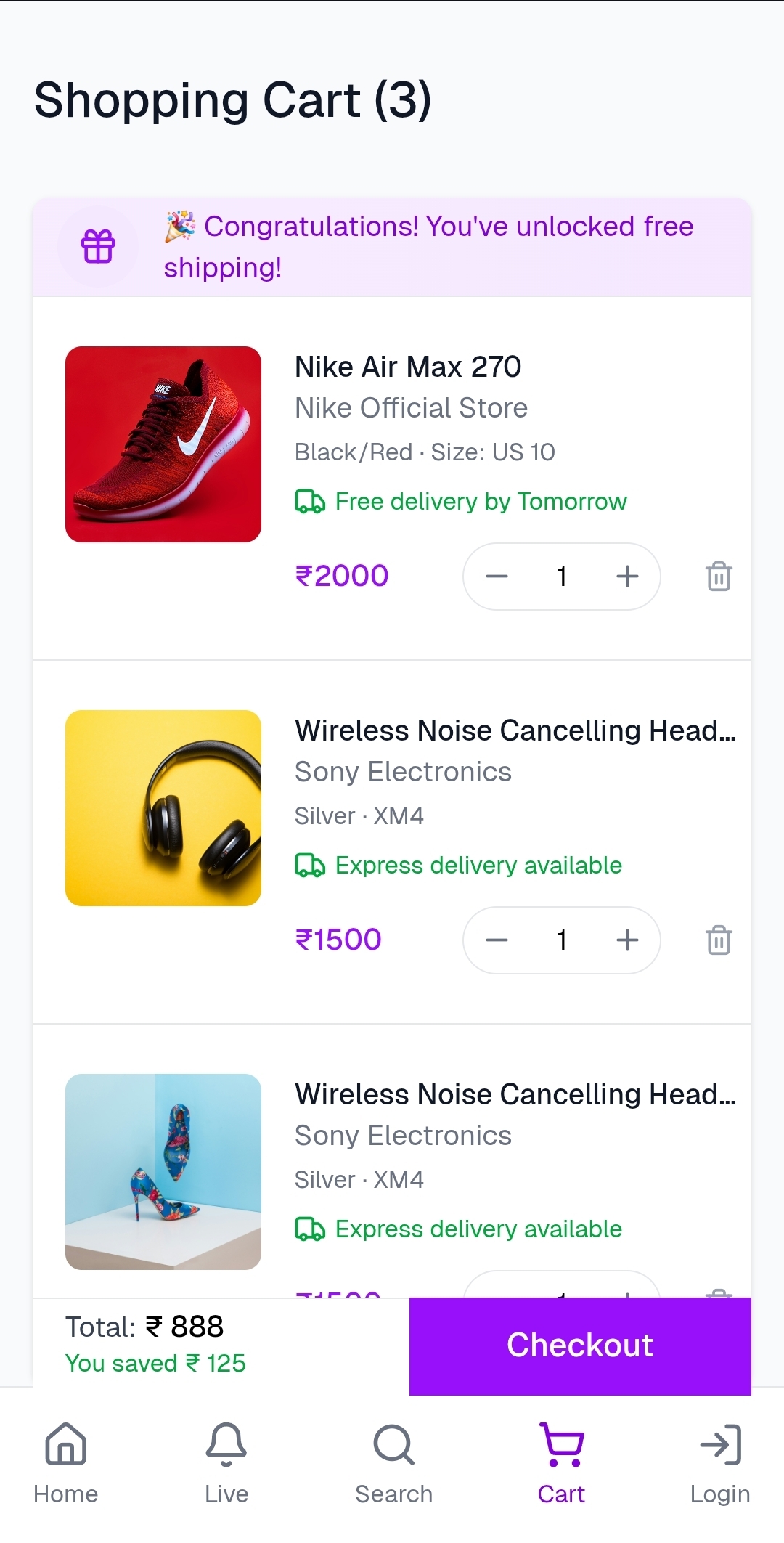Go to the Home tab
Image resolution: width=784 pixels, height=1543 pixels.
(66, 1462)
